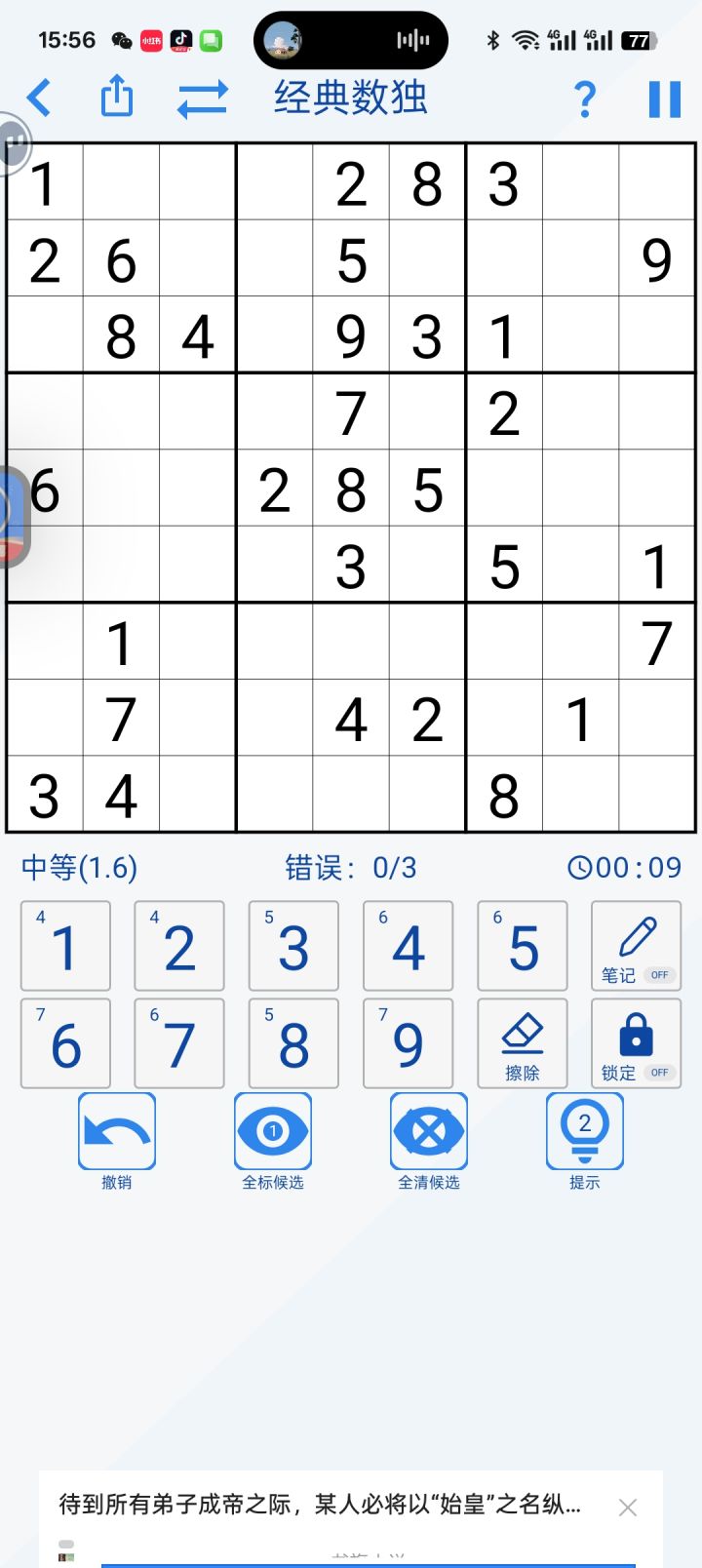Screen dimensions: 702x1568
Task: Tap the share icon in the top bar
Action: point(117,97)
